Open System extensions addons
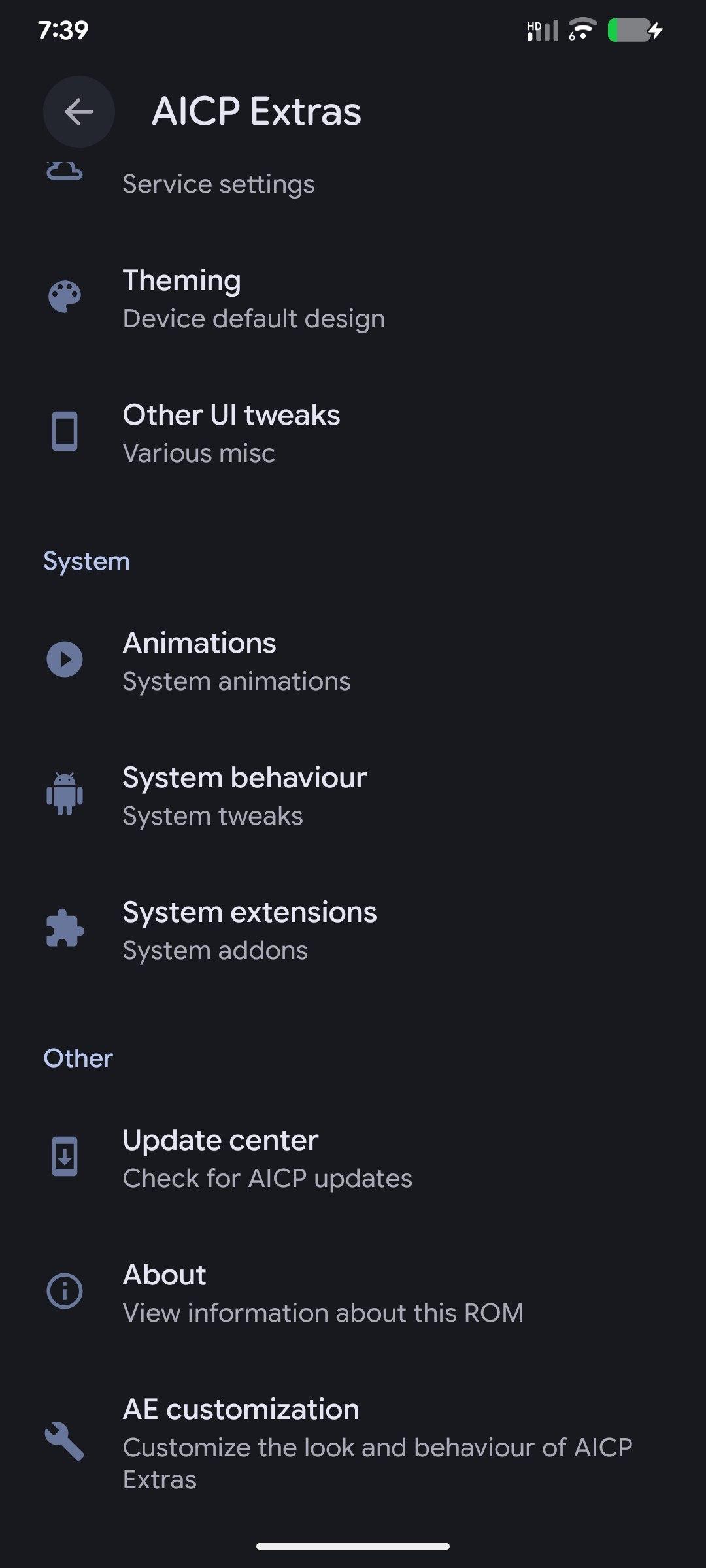 pos(249,930)
